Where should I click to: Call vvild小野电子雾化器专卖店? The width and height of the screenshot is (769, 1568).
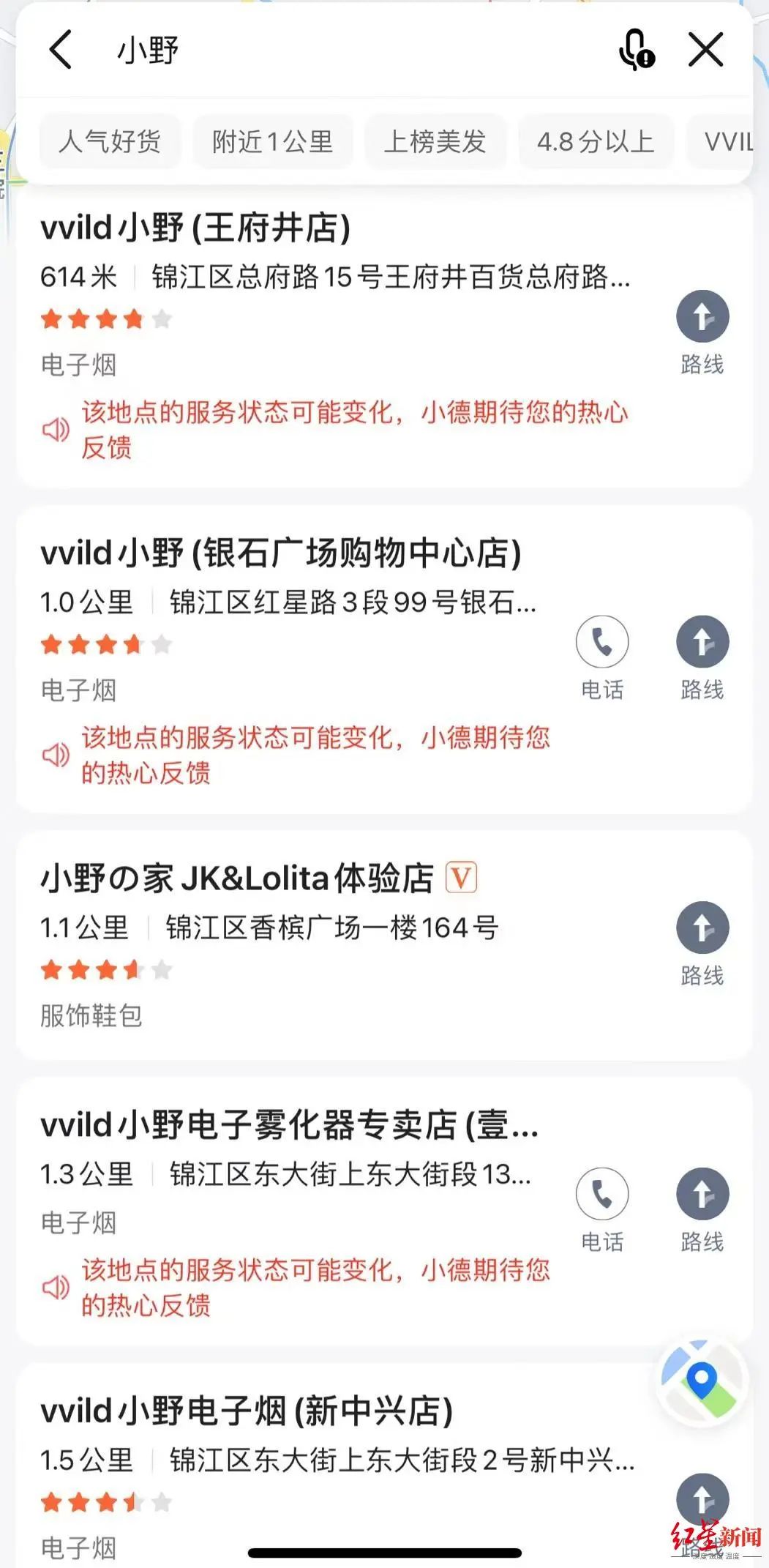[x=601, y=1195]
